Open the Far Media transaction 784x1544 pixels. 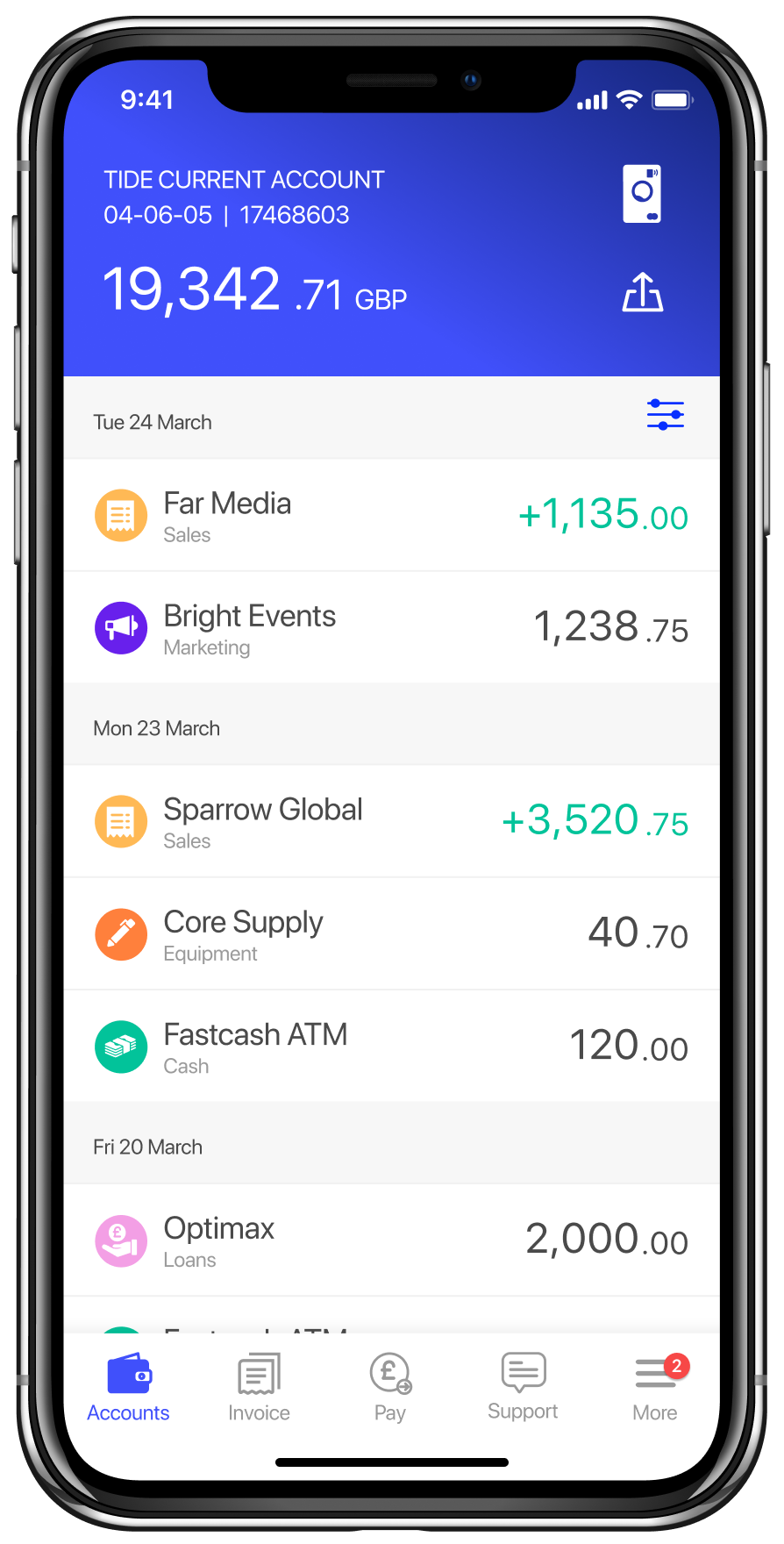[391, 516]
